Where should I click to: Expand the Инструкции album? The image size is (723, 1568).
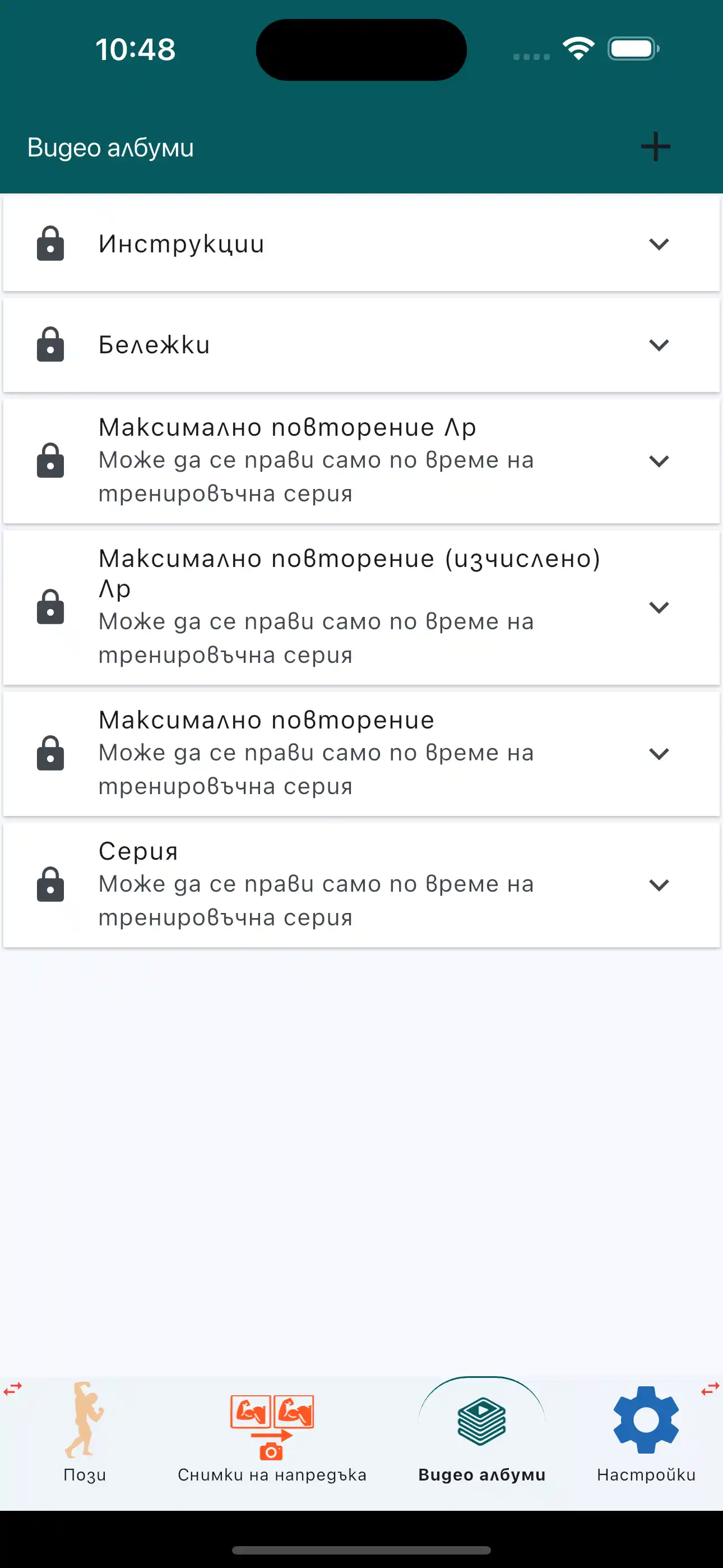pyautogui.click(x=659, y=244)
